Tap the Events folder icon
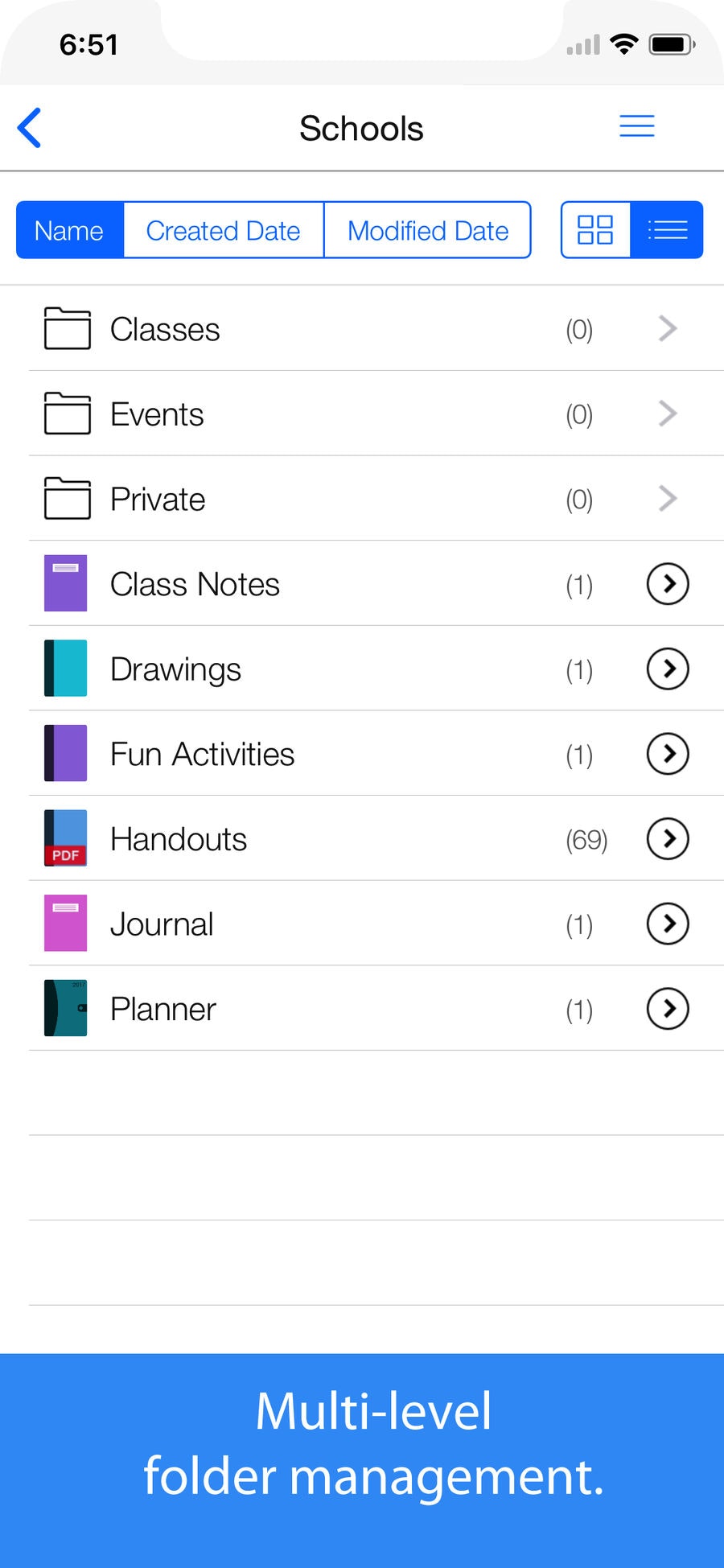 (65, 414)
